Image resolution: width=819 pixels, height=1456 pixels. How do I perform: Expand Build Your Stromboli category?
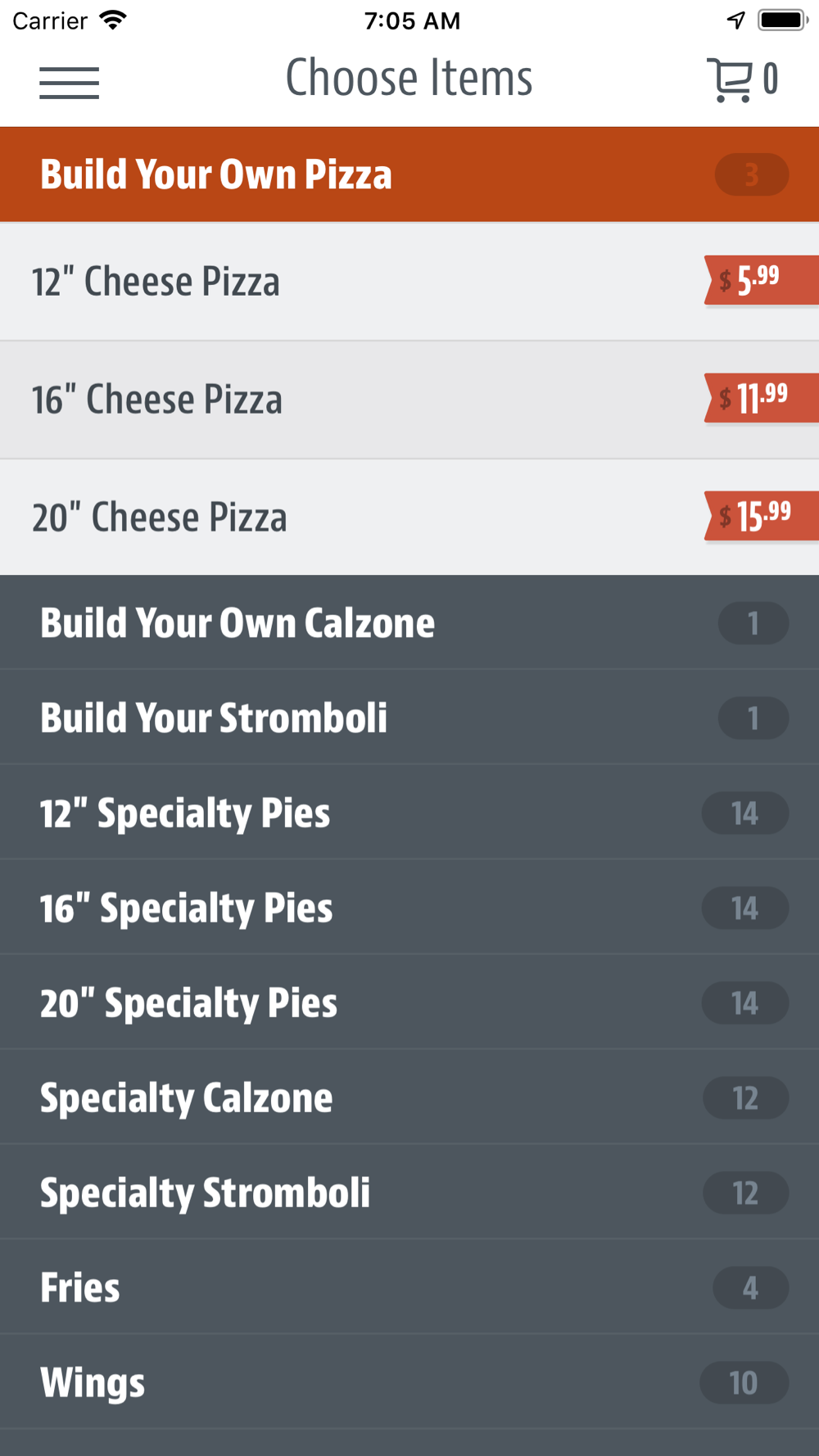click(409, 717)
